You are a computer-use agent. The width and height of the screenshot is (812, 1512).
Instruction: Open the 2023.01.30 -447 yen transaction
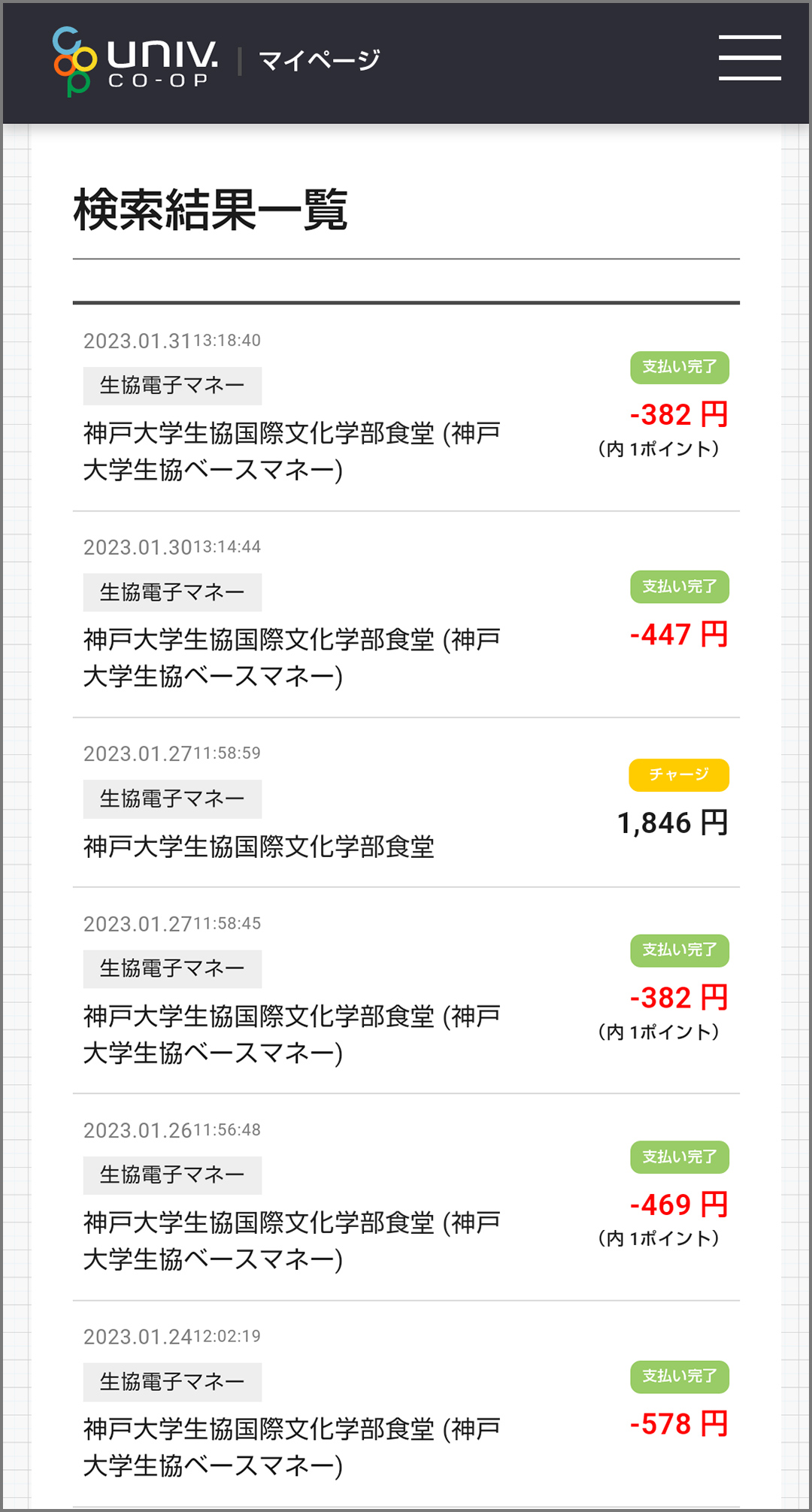406,614
